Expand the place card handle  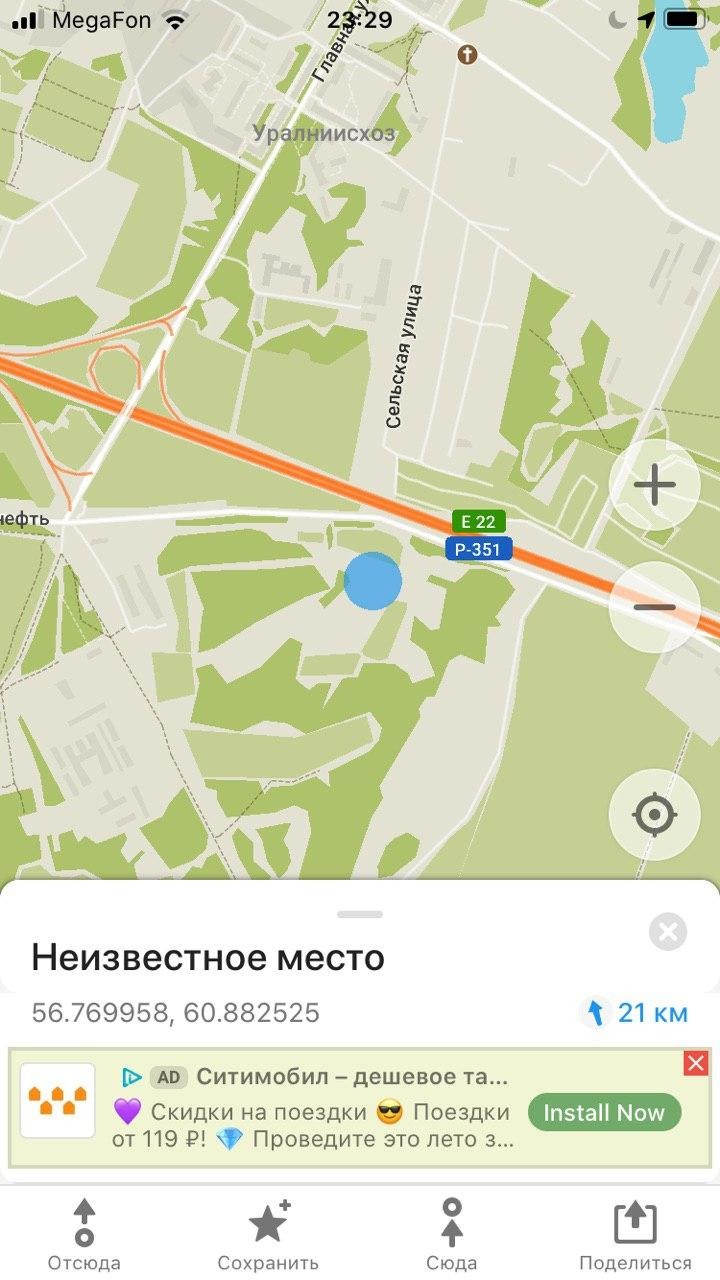coord(360,914)
